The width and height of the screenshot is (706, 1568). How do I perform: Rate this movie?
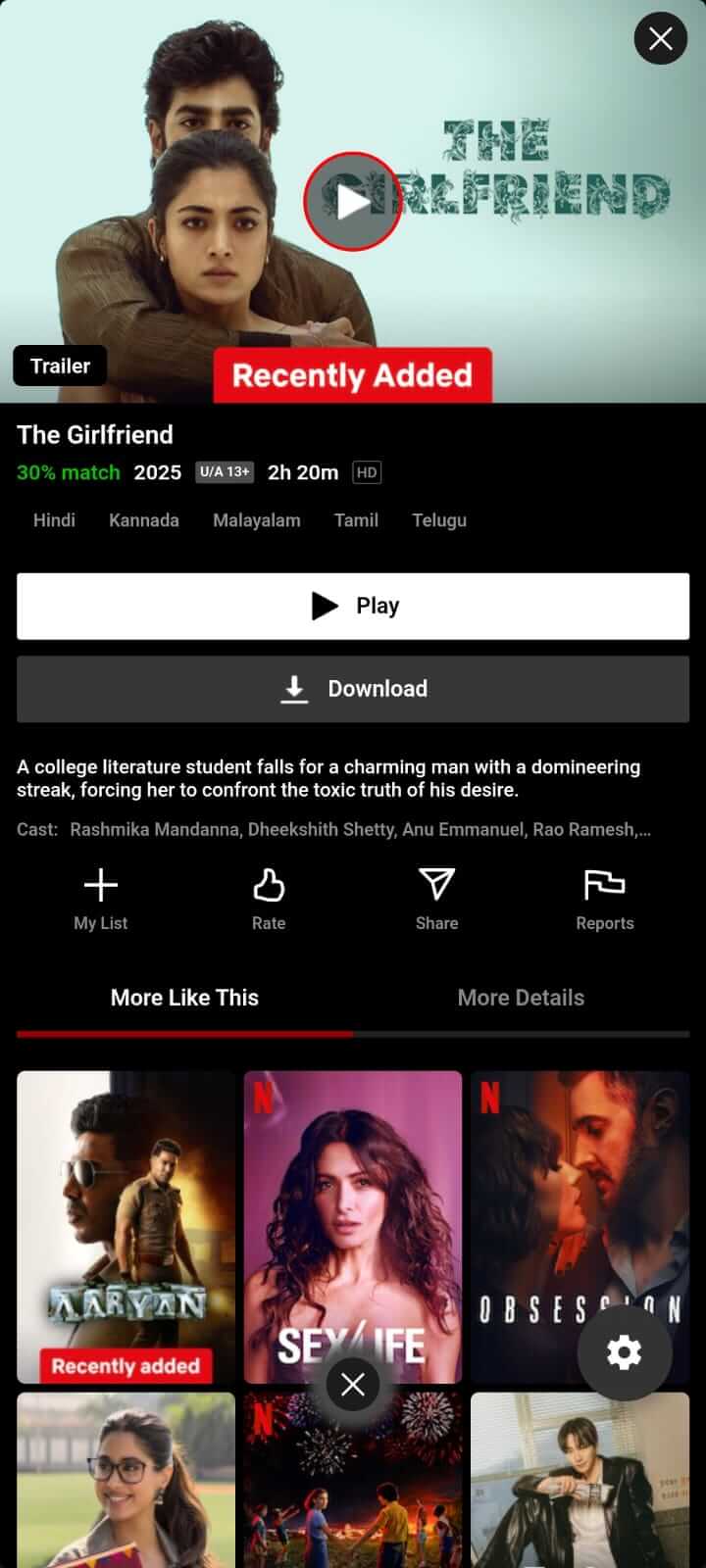click(x=269, y=898)
